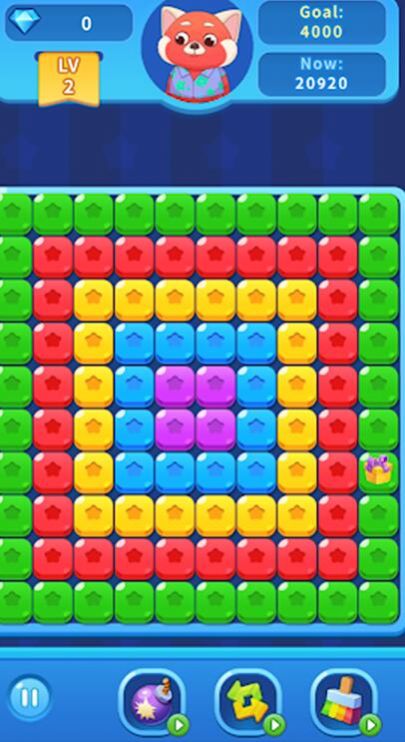Pop the purple blocks cluster

(x=195, y=407)
